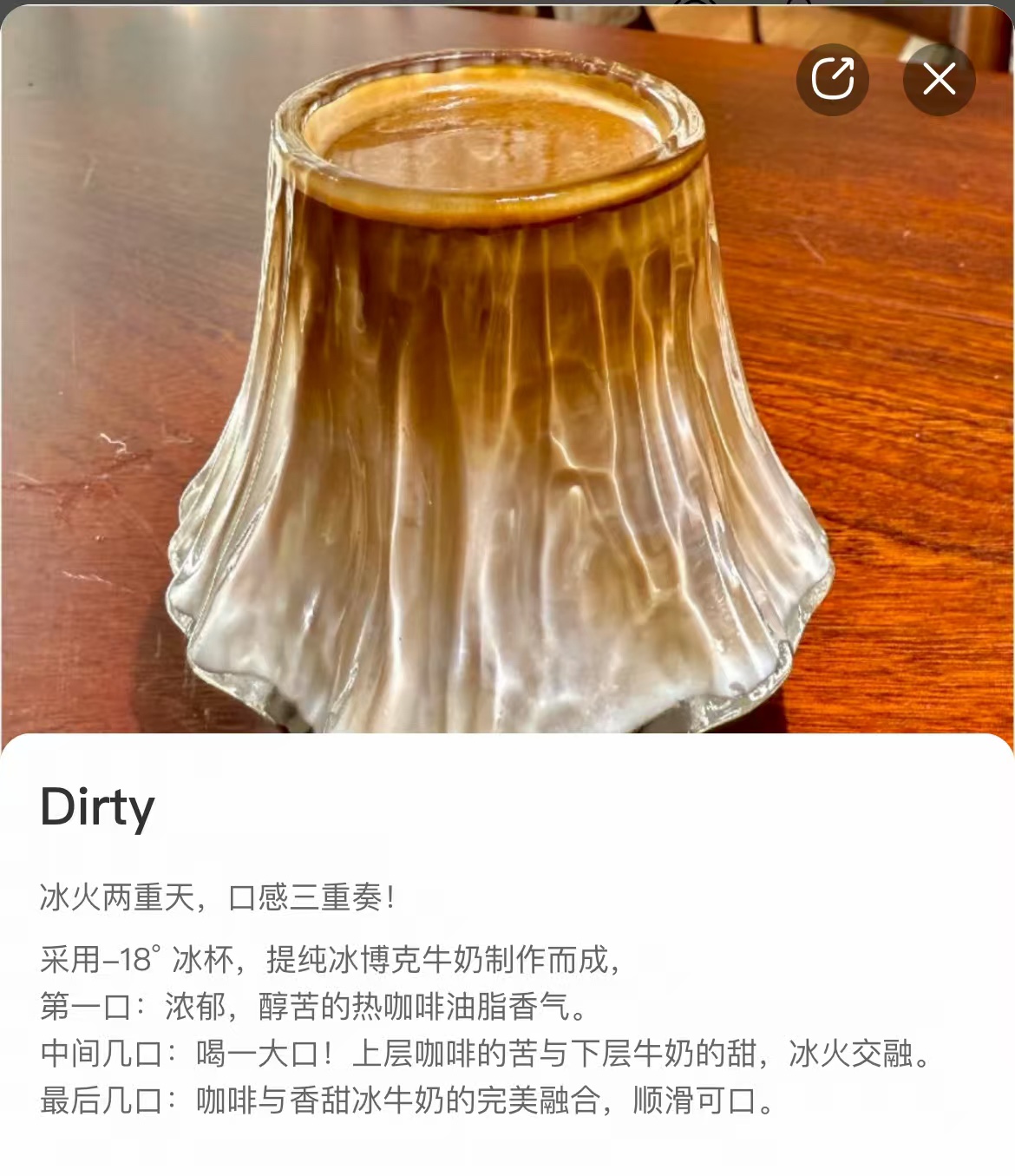Share the Dirty coffee item
Screen dimensions: 1015x1176
(832, 80)
